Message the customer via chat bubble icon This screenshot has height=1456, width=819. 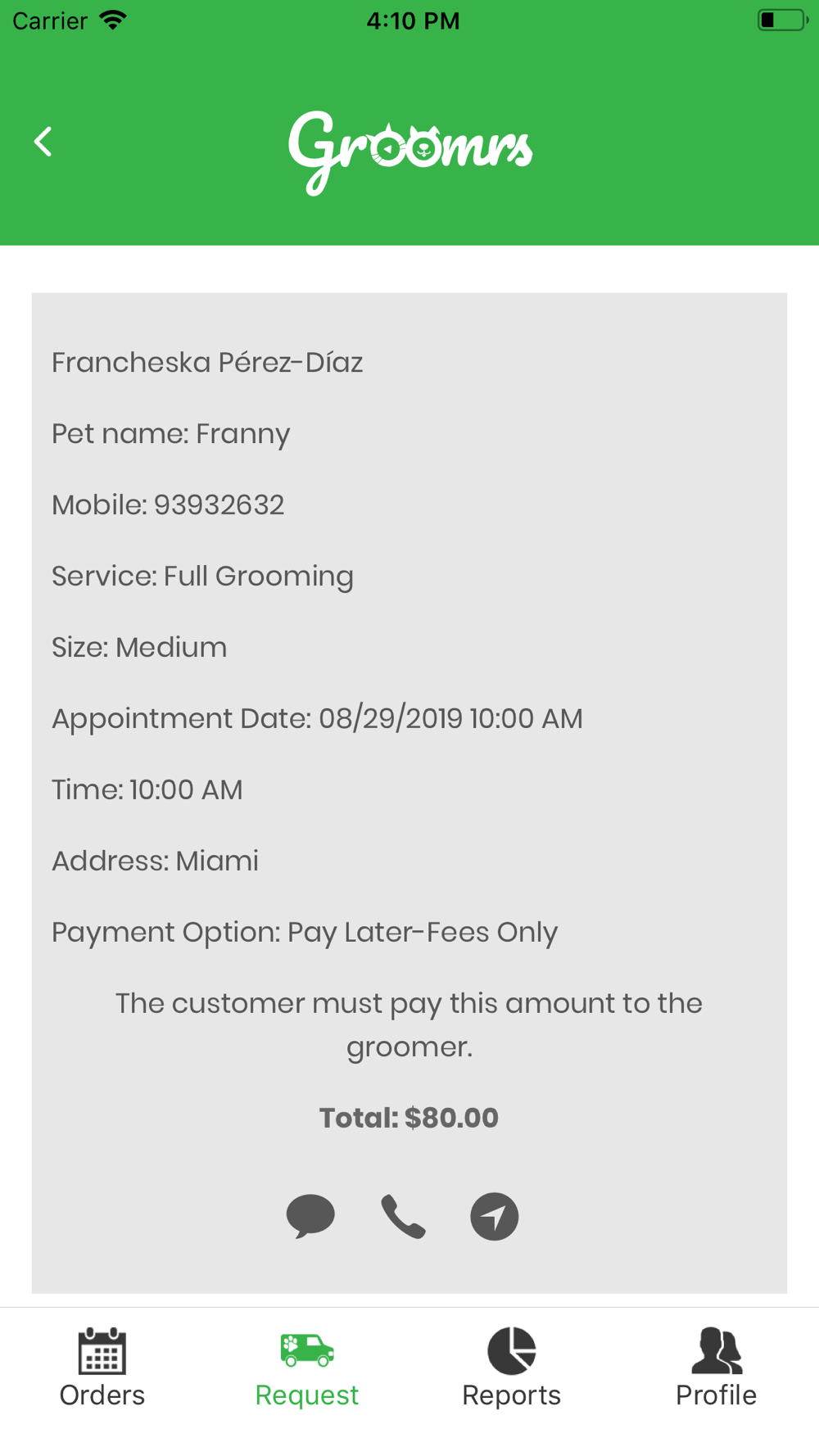coord(310,1216)
